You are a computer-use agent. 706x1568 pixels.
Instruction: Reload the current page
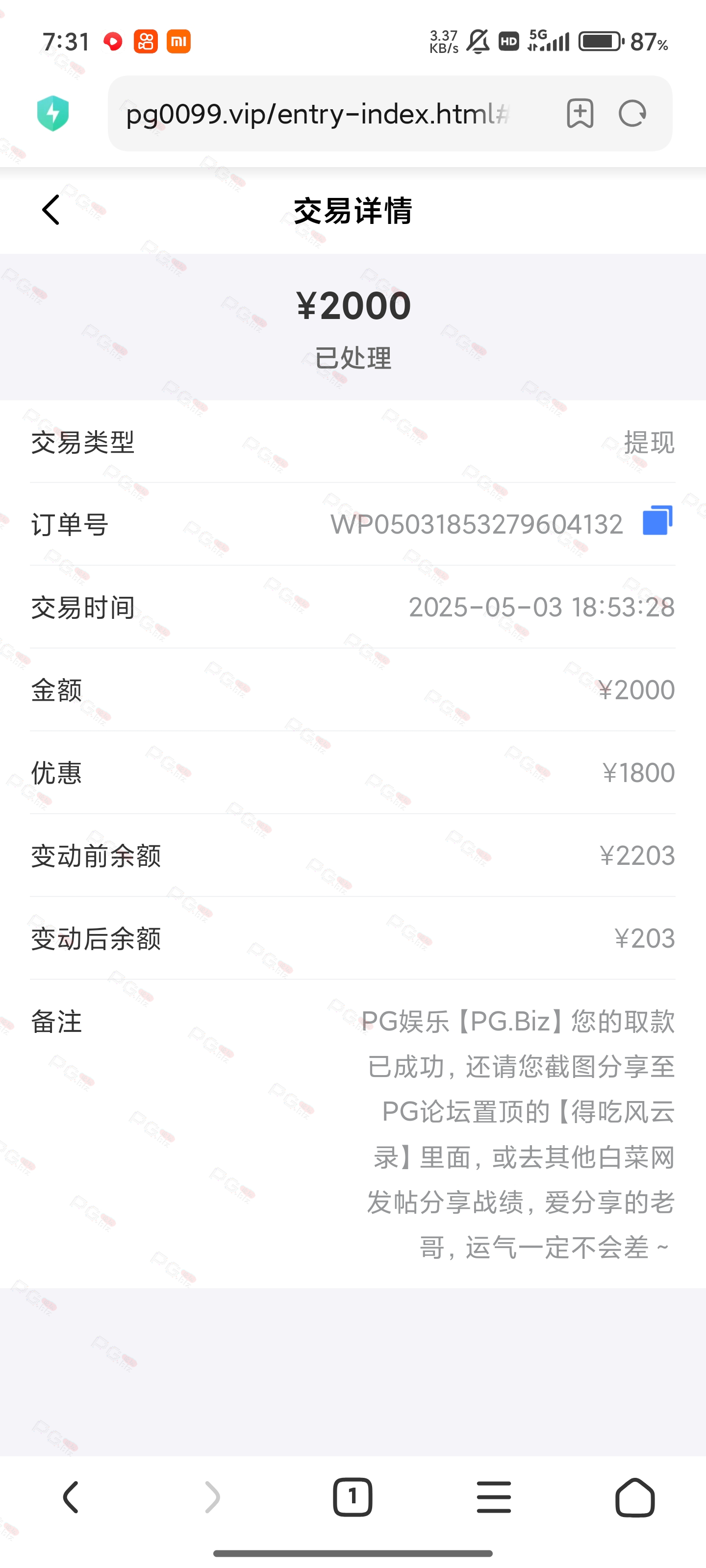[632, 114]
